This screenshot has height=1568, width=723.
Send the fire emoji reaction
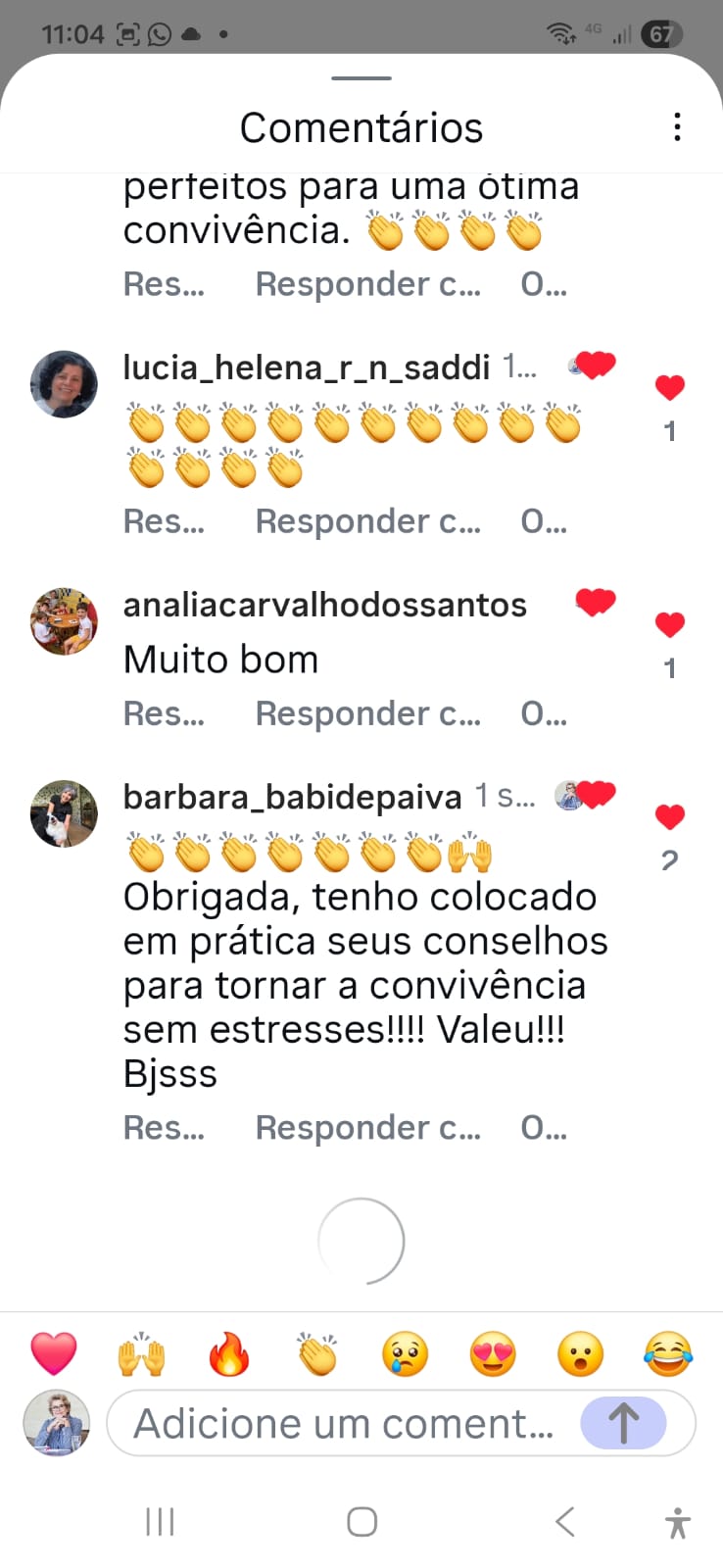(x=229, y=1353)
